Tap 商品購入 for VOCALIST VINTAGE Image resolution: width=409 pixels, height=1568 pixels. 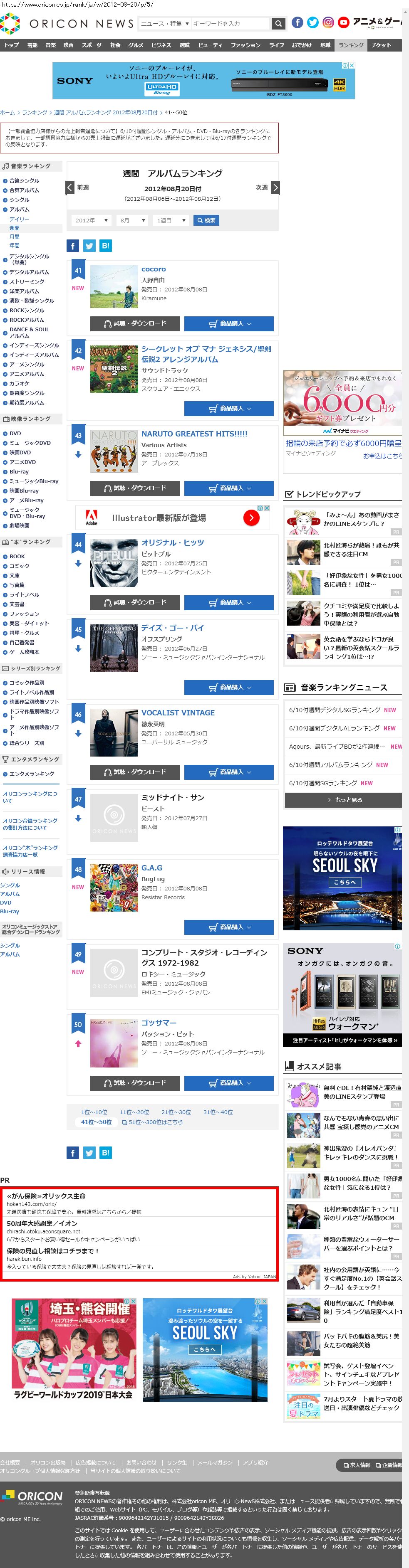point(228,771)
